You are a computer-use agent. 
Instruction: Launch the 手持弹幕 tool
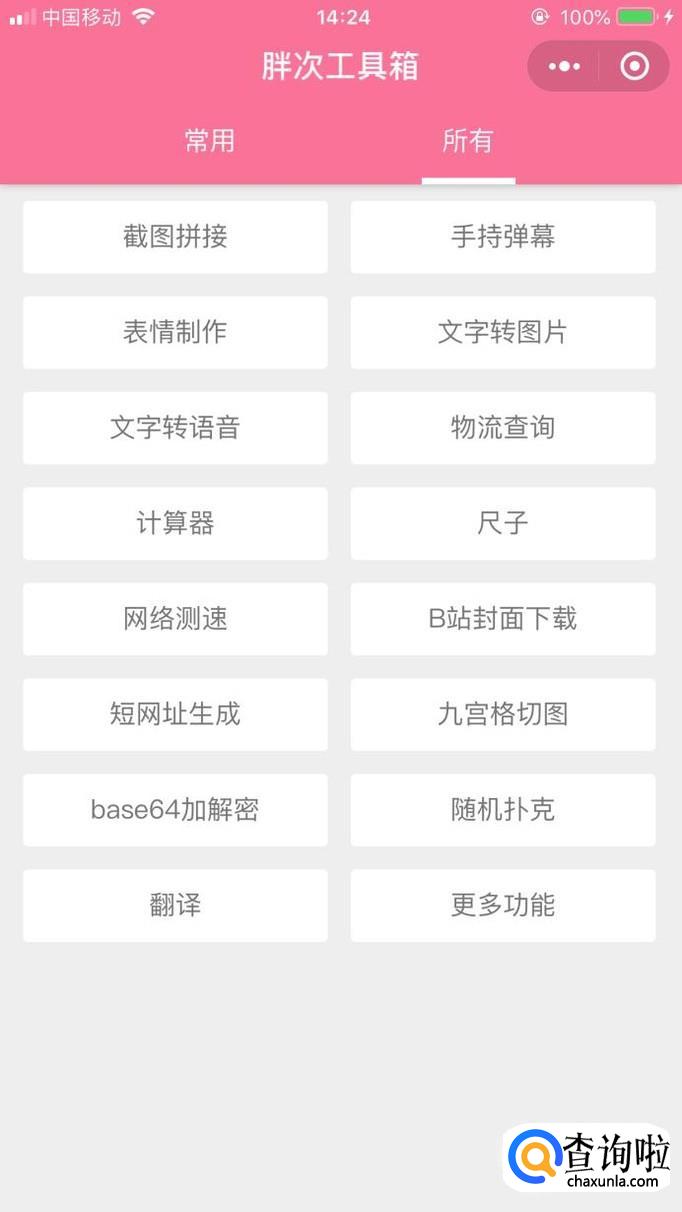[x=503, y=237]
